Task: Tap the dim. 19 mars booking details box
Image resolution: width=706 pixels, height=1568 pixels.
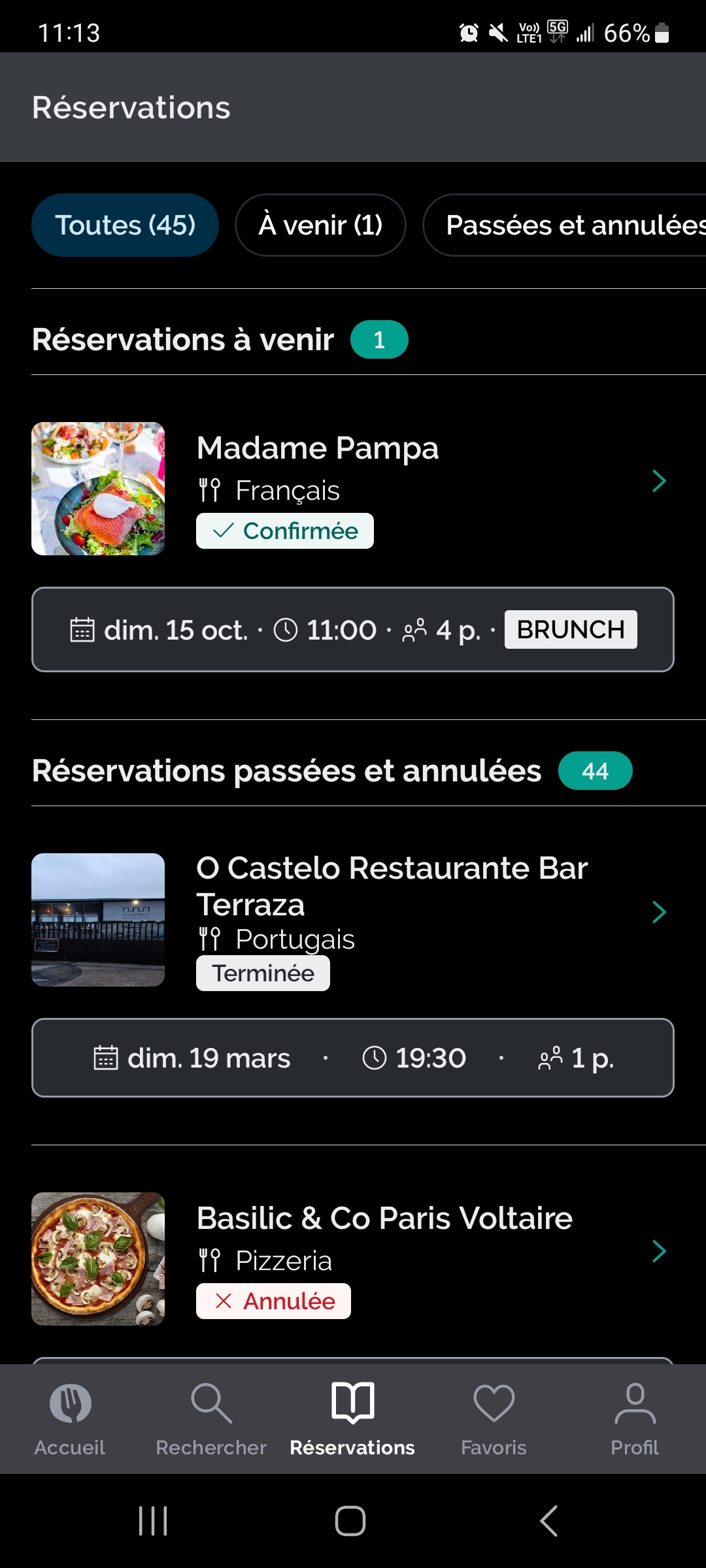Action: click(353, 1058)
